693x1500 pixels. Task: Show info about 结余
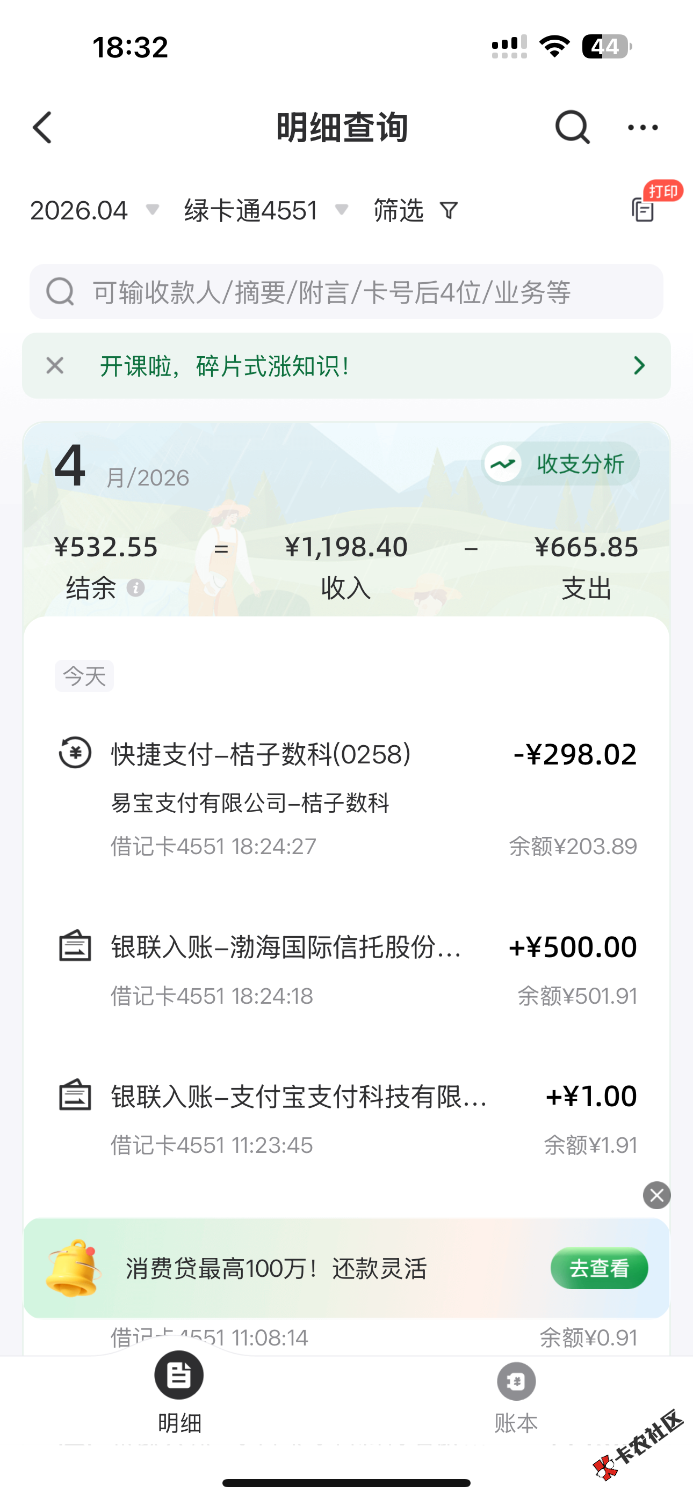click(x=135, y=588)
